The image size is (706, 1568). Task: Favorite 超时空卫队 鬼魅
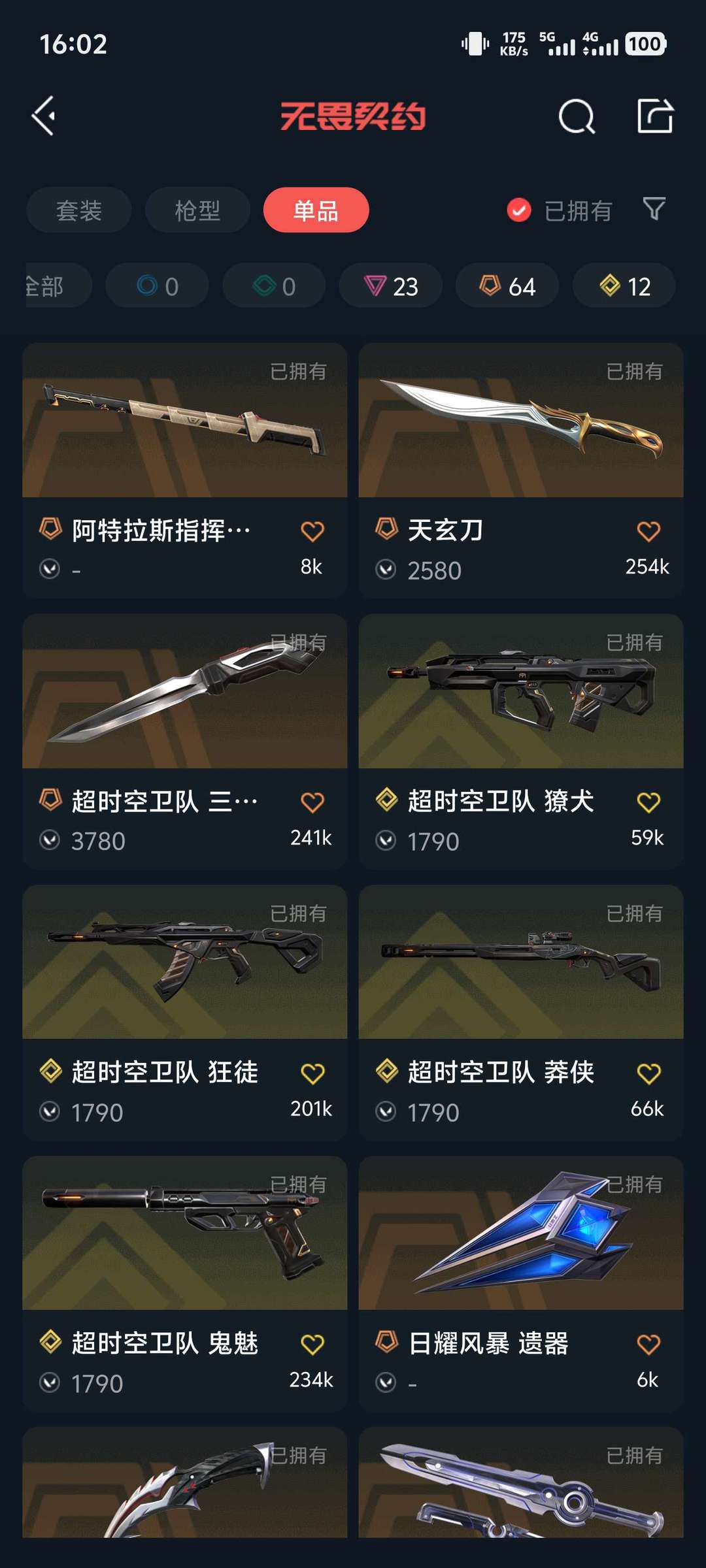click(312, 1345)
